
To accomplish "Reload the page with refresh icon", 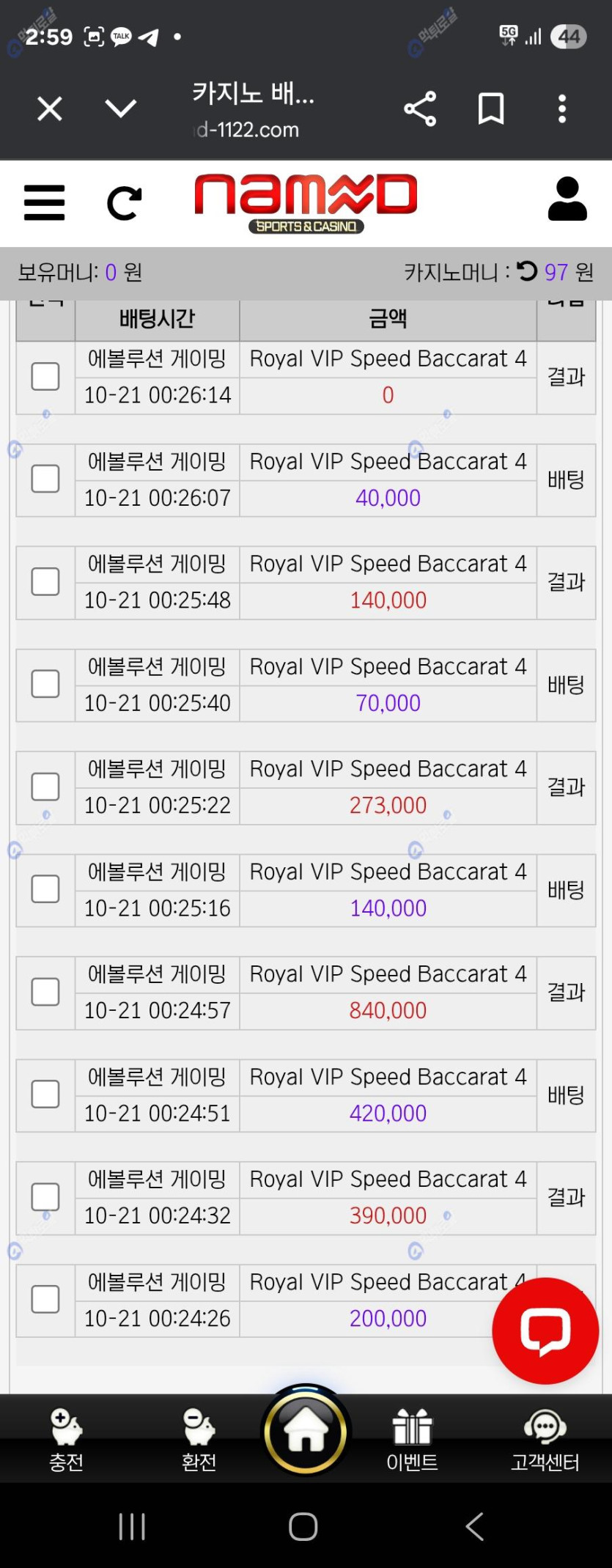I will [x=124, y=204].
